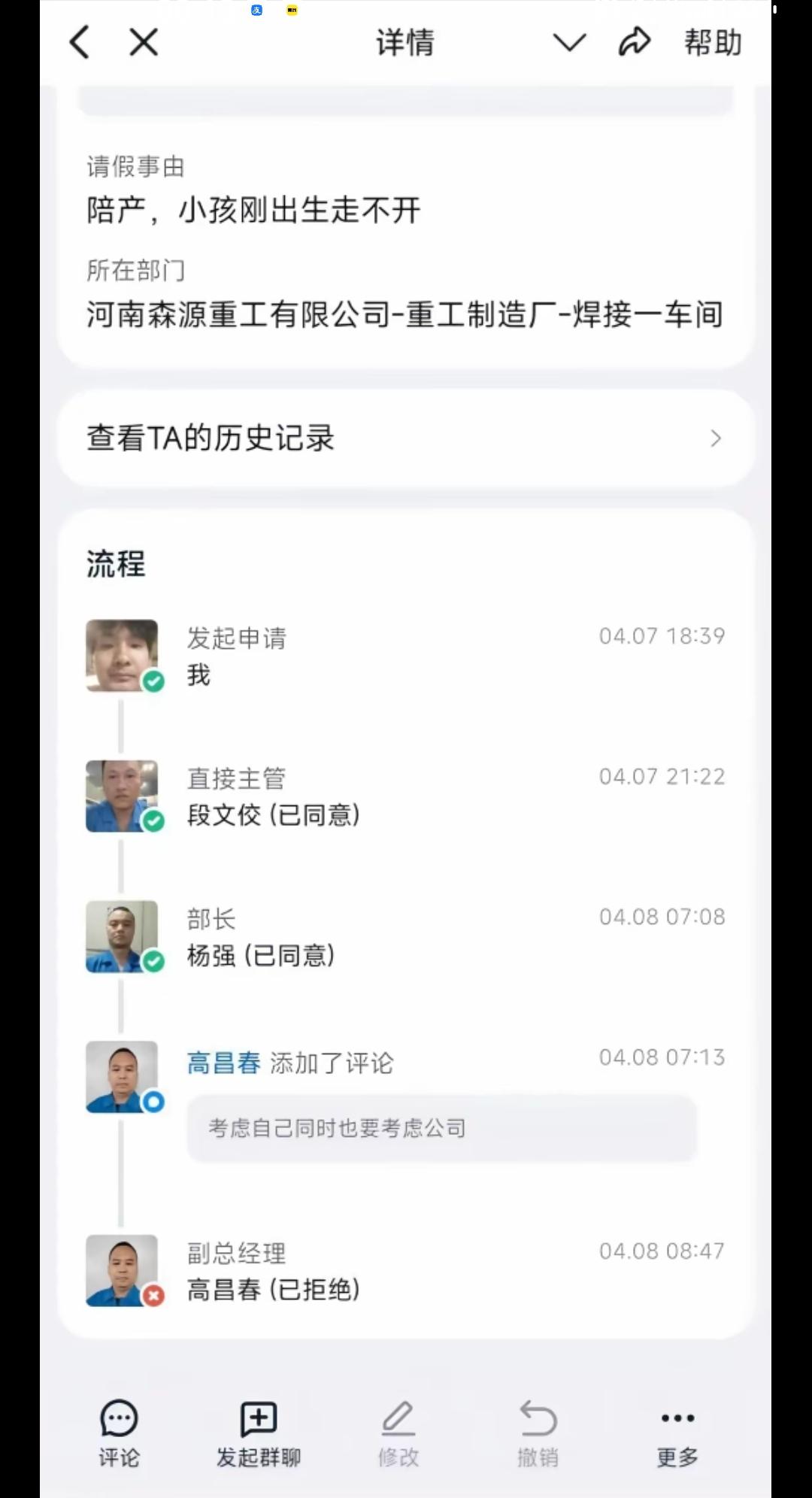Tap the back arrow to go back
The height and width of the screenshot is (1498, 812).
click(80, 43)
